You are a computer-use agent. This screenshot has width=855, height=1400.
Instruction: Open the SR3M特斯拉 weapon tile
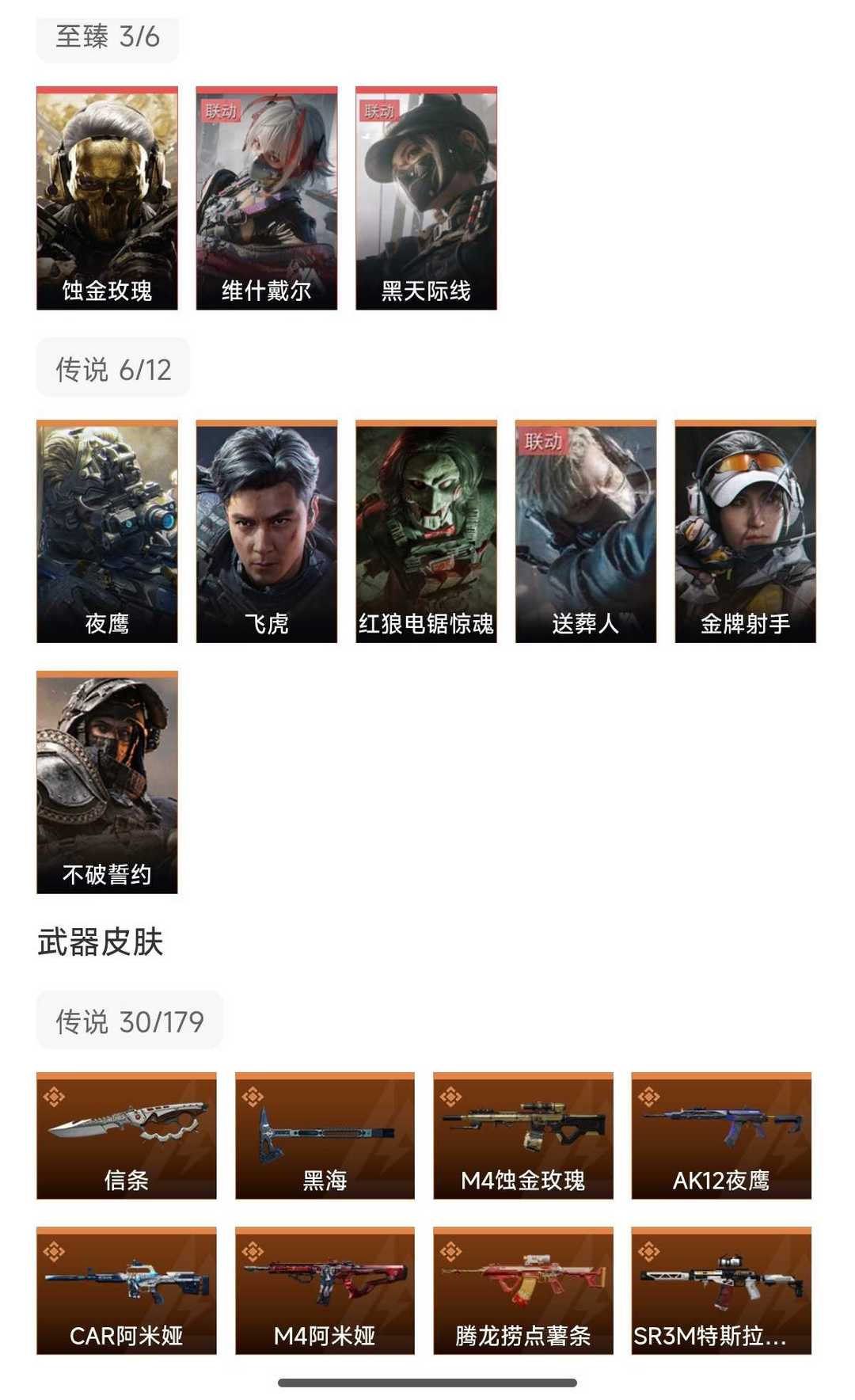(721, 1291)
